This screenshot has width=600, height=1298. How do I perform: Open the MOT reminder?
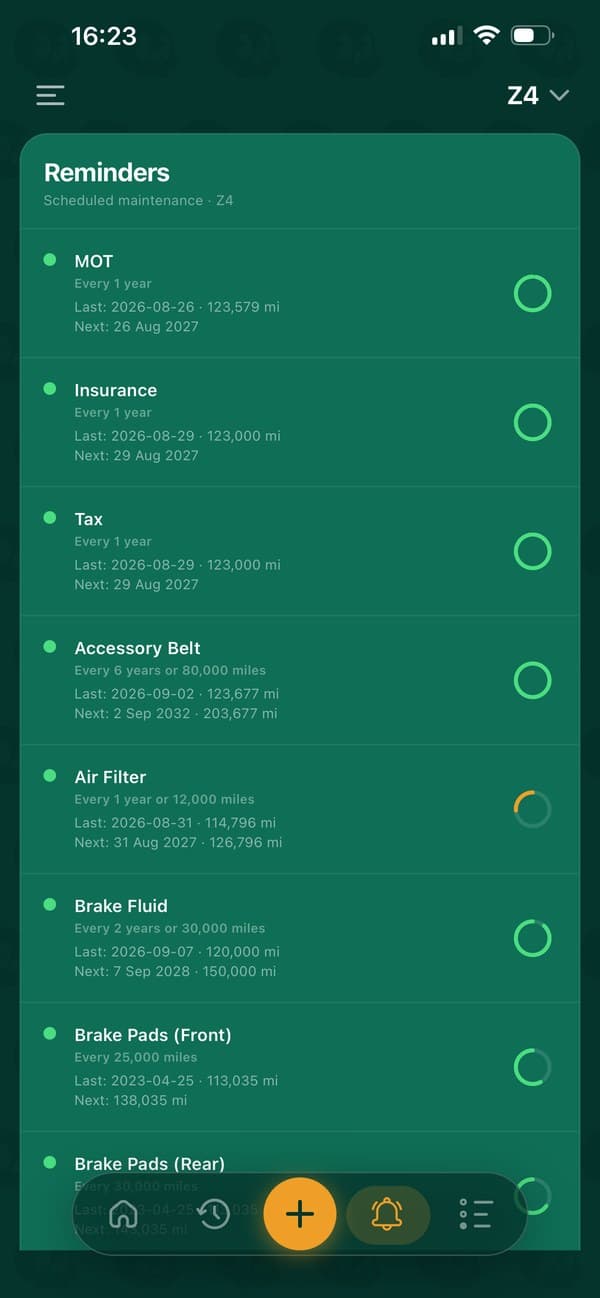coord(300,293)
